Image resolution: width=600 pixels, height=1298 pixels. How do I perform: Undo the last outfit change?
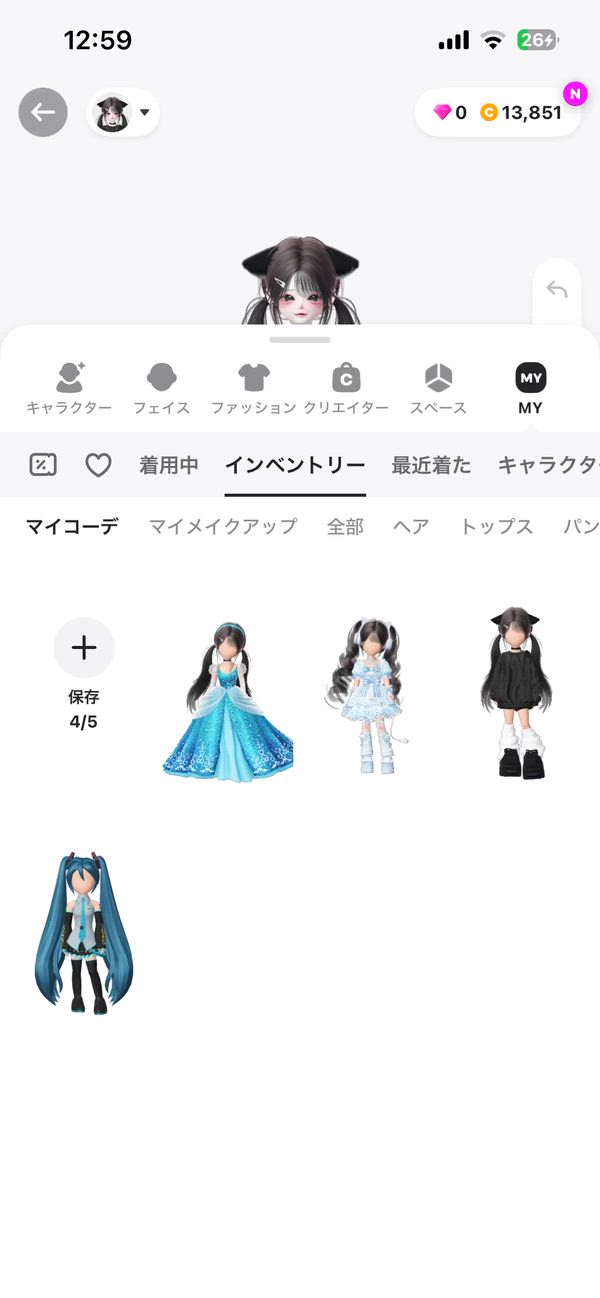pyautogui.click(x=557, y=290)
